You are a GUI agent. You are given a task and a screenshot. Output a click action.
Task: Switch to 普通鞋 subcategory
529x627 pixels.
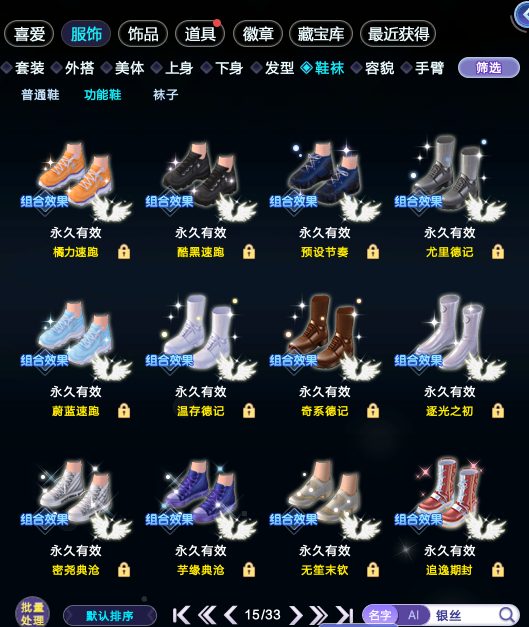(x=40, y=95)
